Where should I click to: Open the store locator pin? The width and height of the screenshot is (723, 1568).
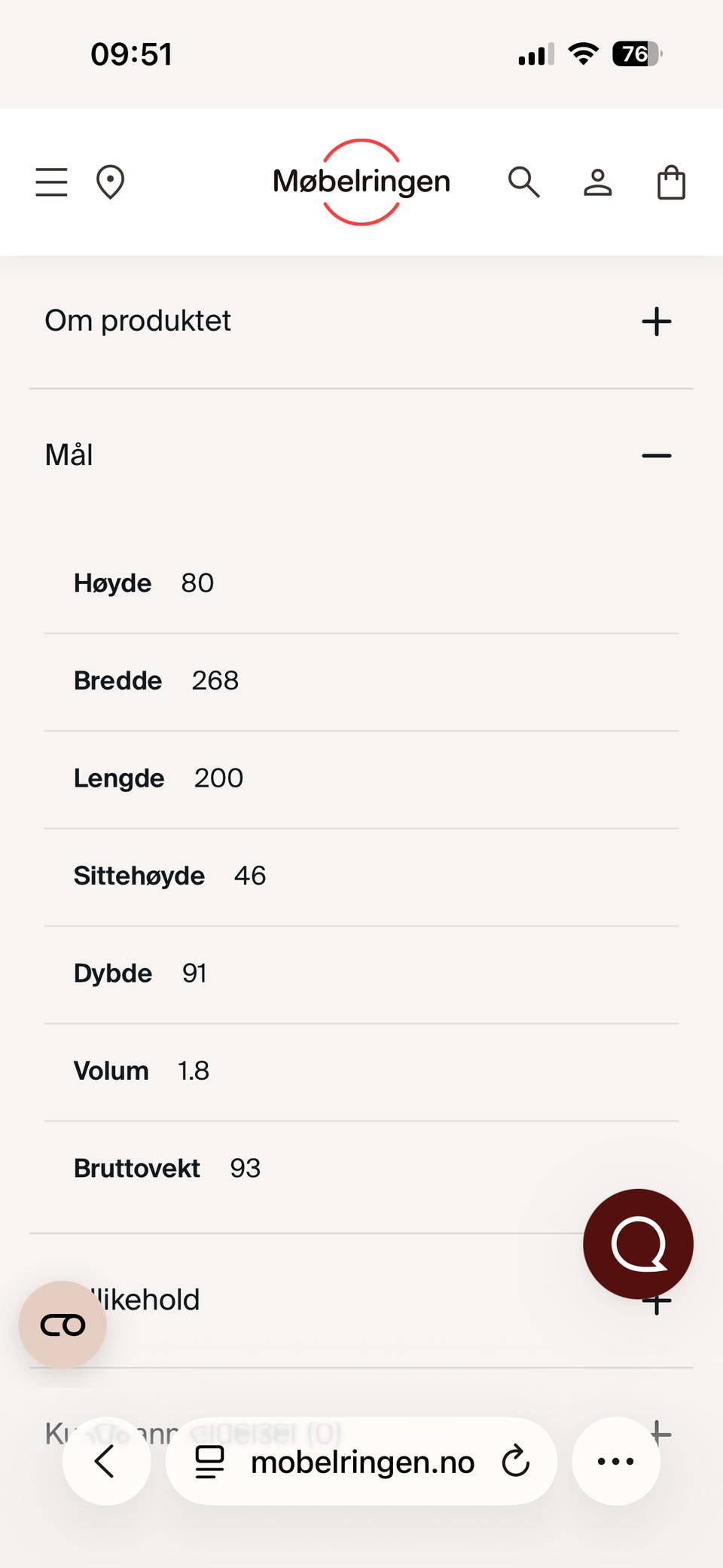110,182
